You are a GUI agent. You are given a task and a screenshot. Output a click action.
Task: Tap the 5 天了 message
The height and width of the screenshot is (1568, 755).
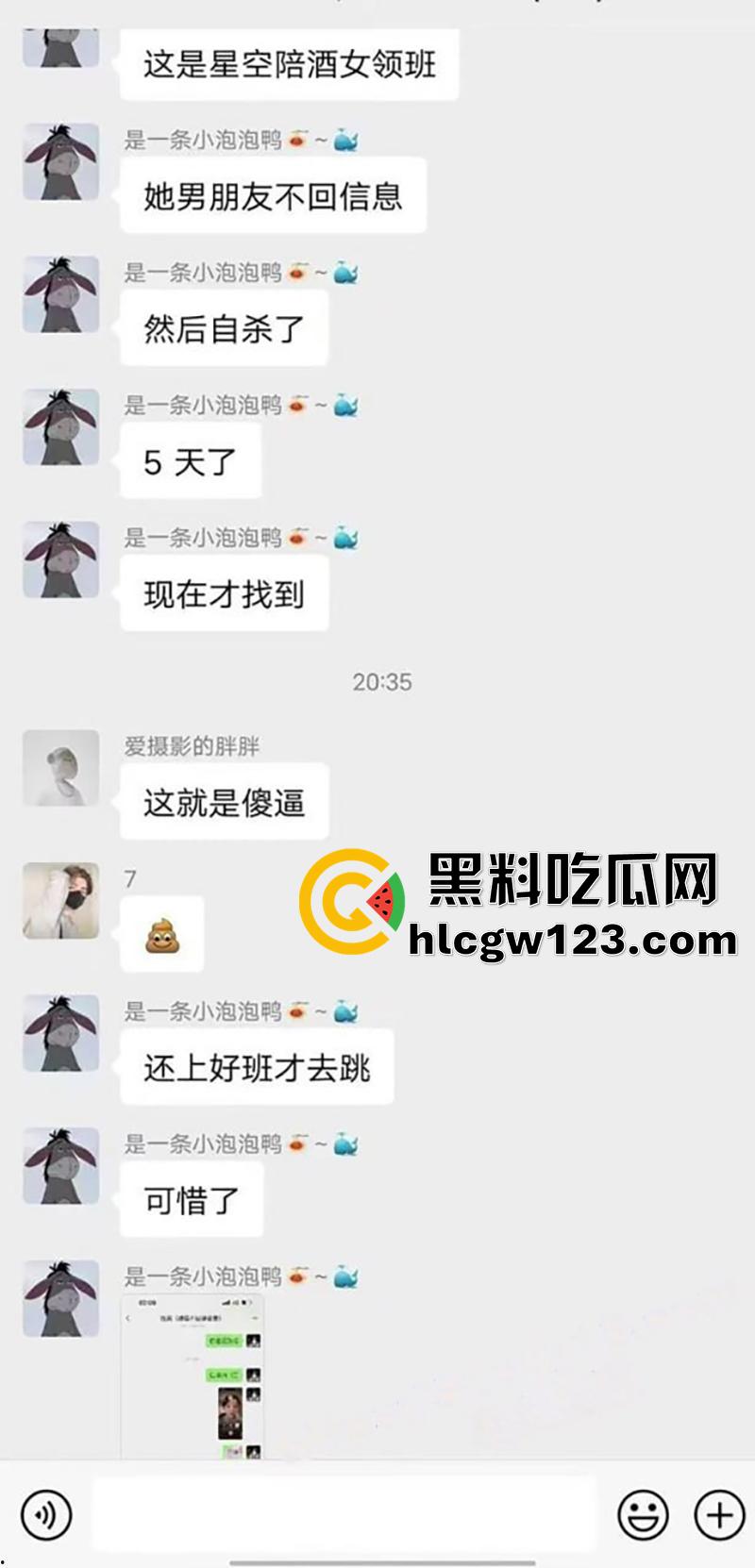(192, 459)
